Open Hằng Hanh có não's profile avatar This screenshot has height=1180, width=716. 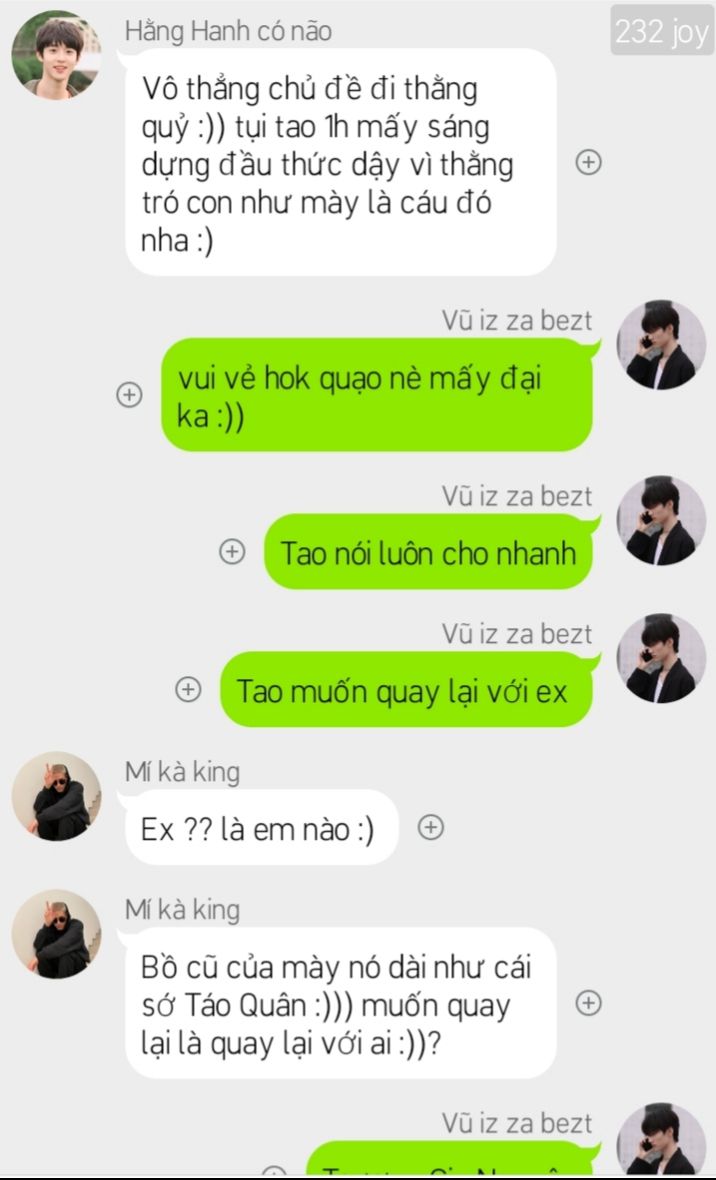click(x=56, y=55)
